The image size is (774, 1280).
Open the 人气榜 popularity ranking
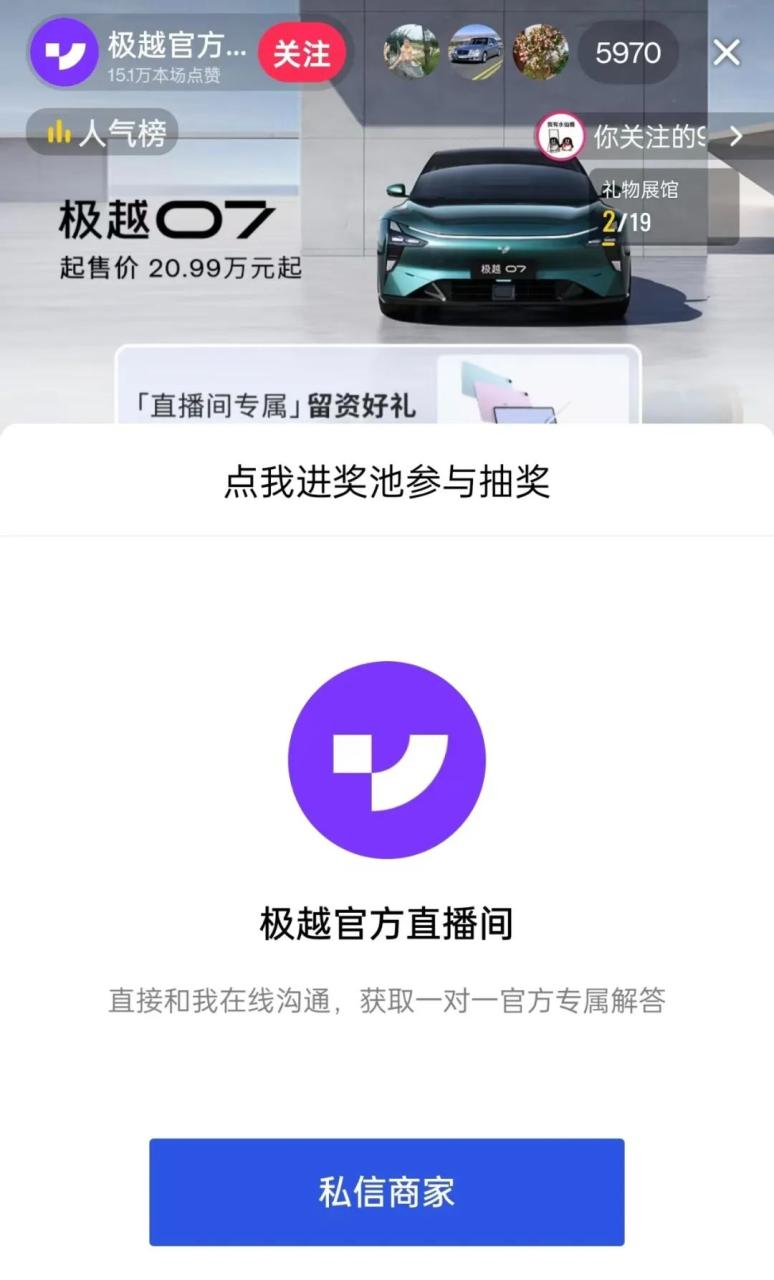pos(101,131)
